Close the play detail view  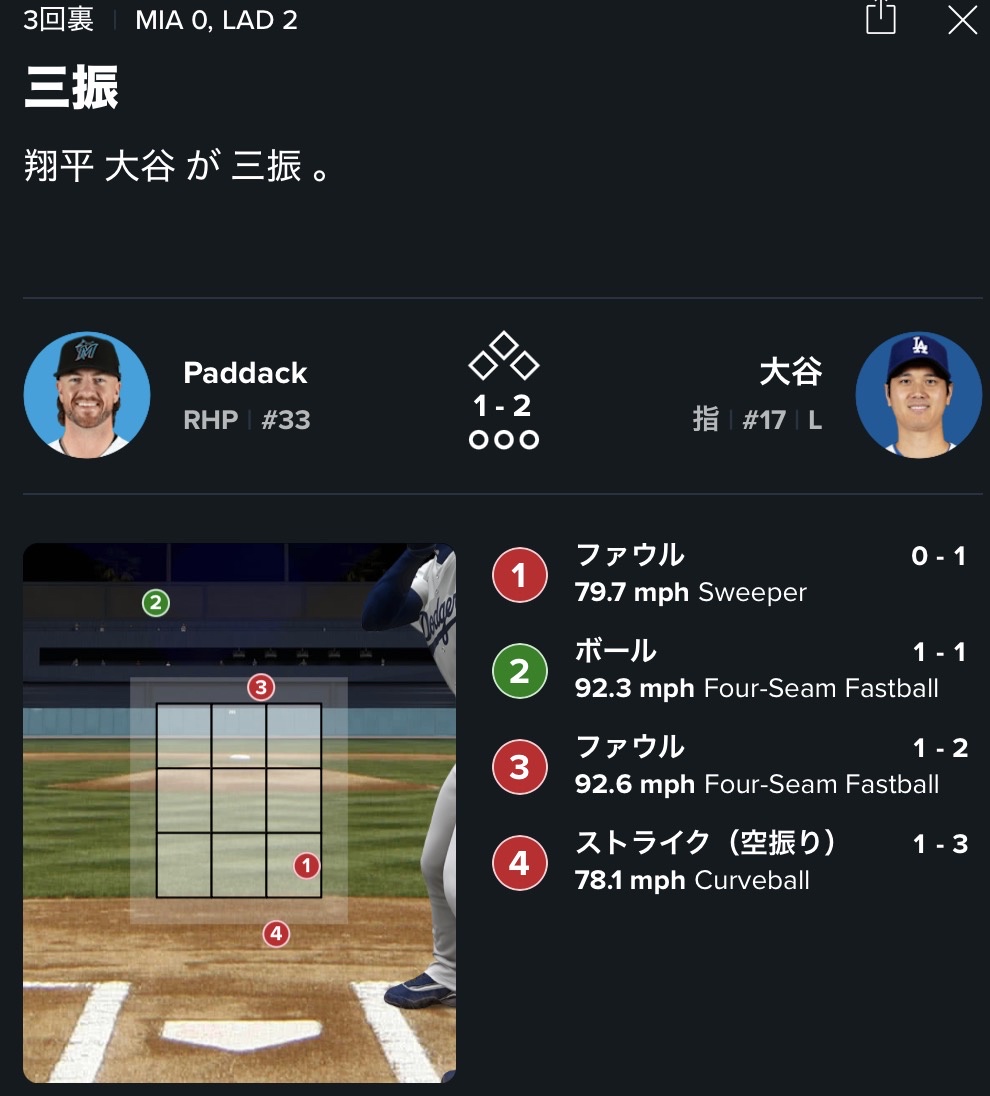[x=962, y=20]
